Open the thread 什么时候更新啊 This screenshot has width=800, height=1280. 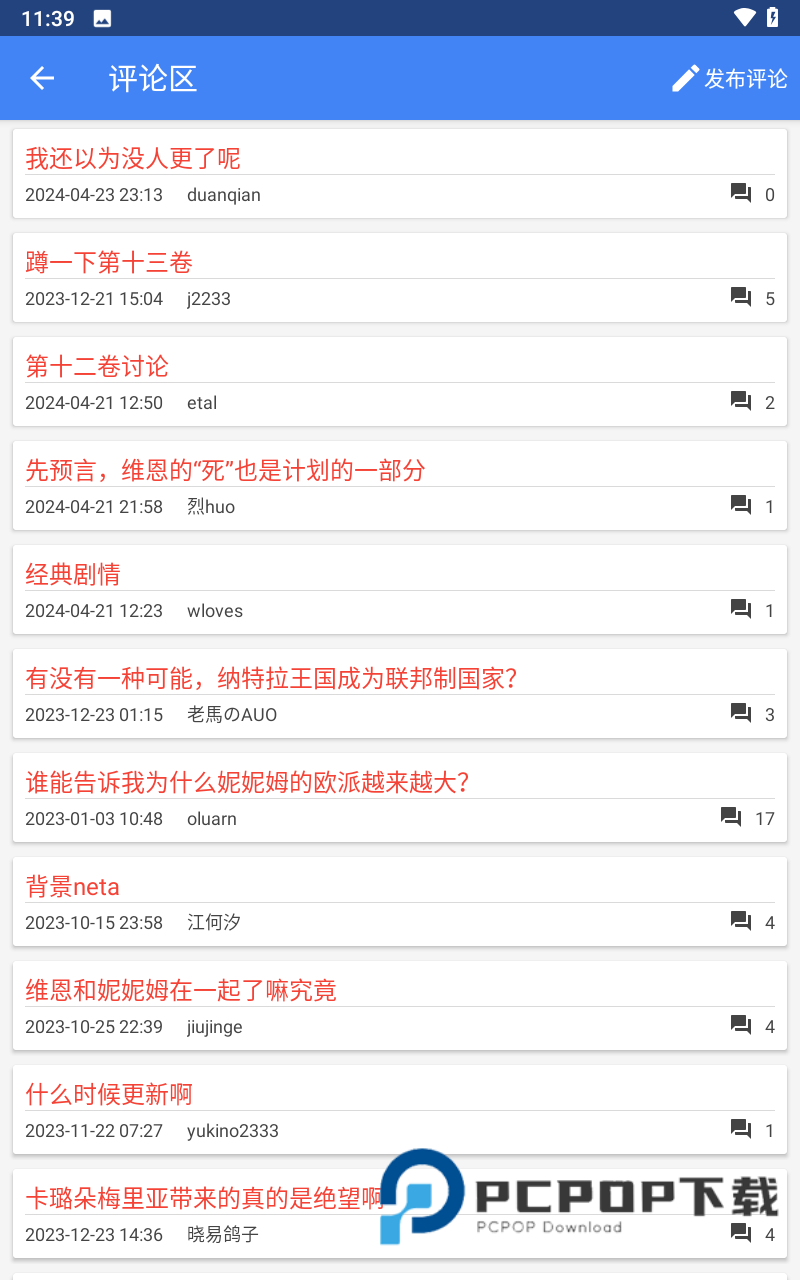pyautogui.click(x=109, y=1094)
